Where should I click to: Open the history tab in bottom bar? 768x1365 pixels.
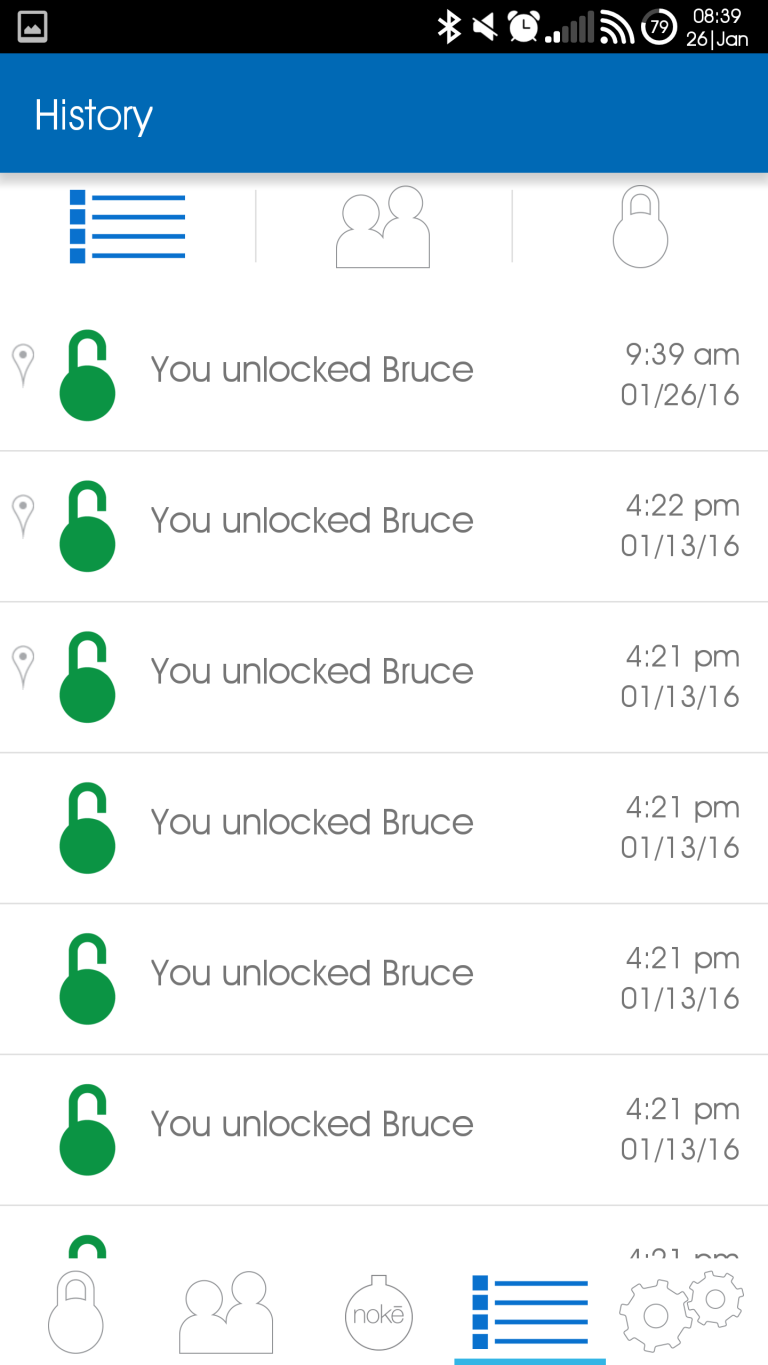(530, 1312)
